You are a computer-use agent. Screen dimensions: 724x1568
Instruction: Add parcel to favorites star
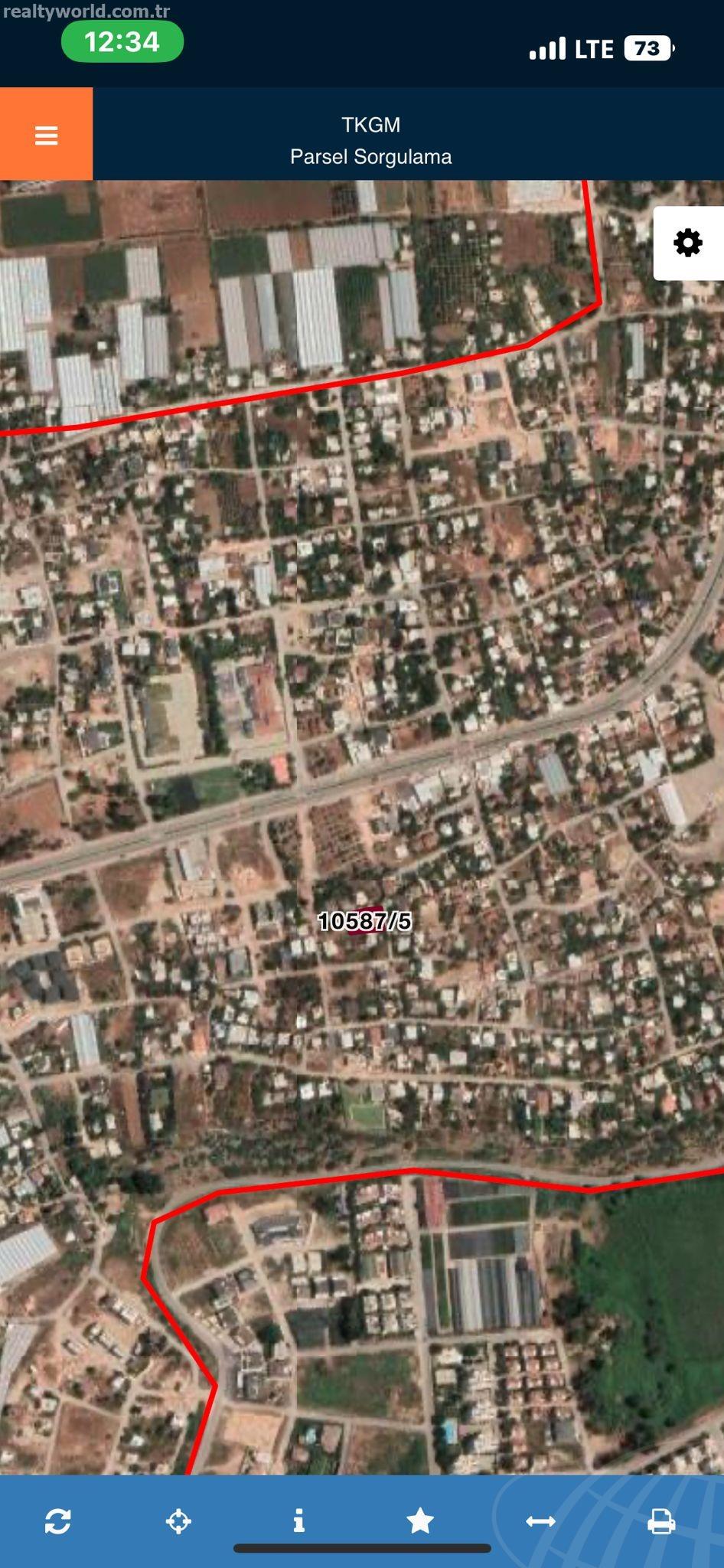(x=420, y=1521)
